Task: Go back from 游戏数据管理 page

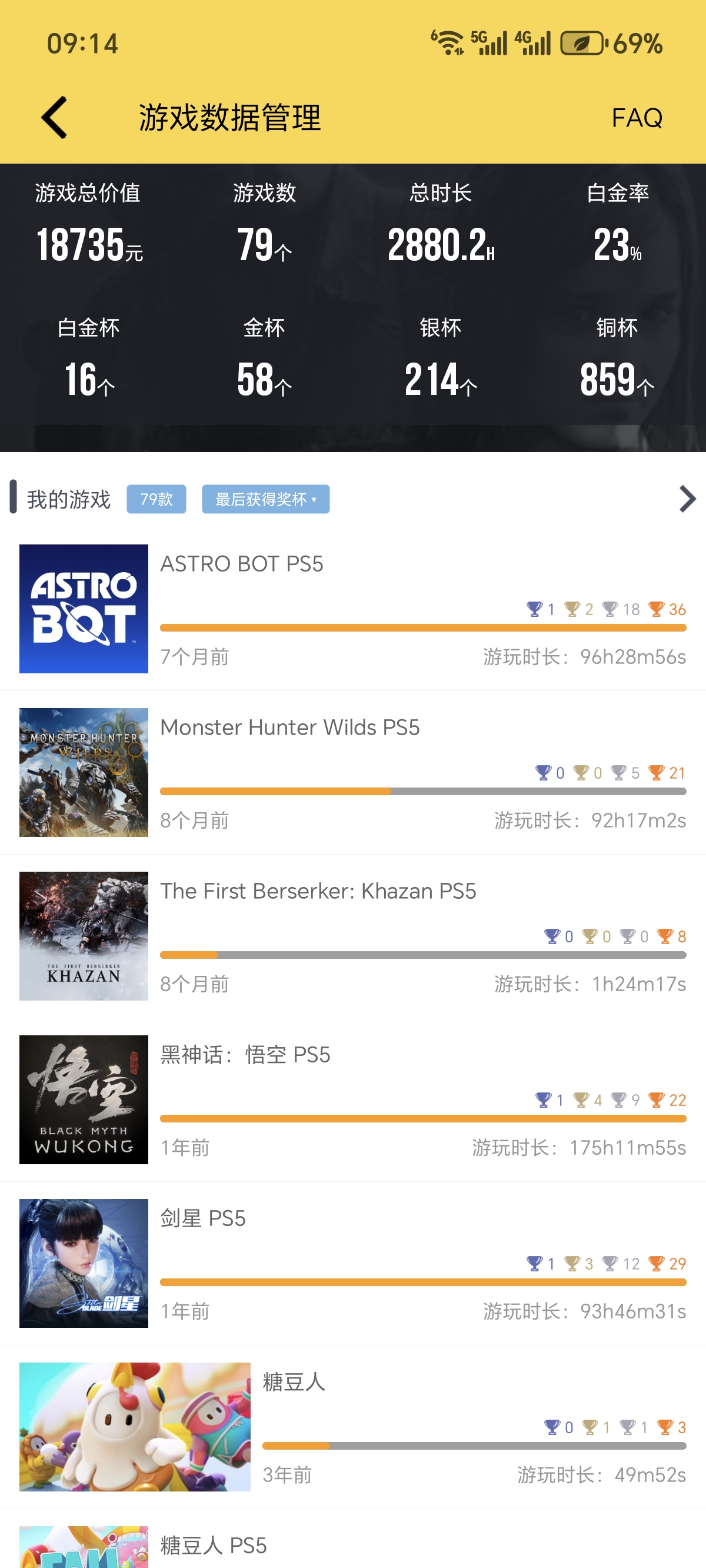Action: click(55, 118)
